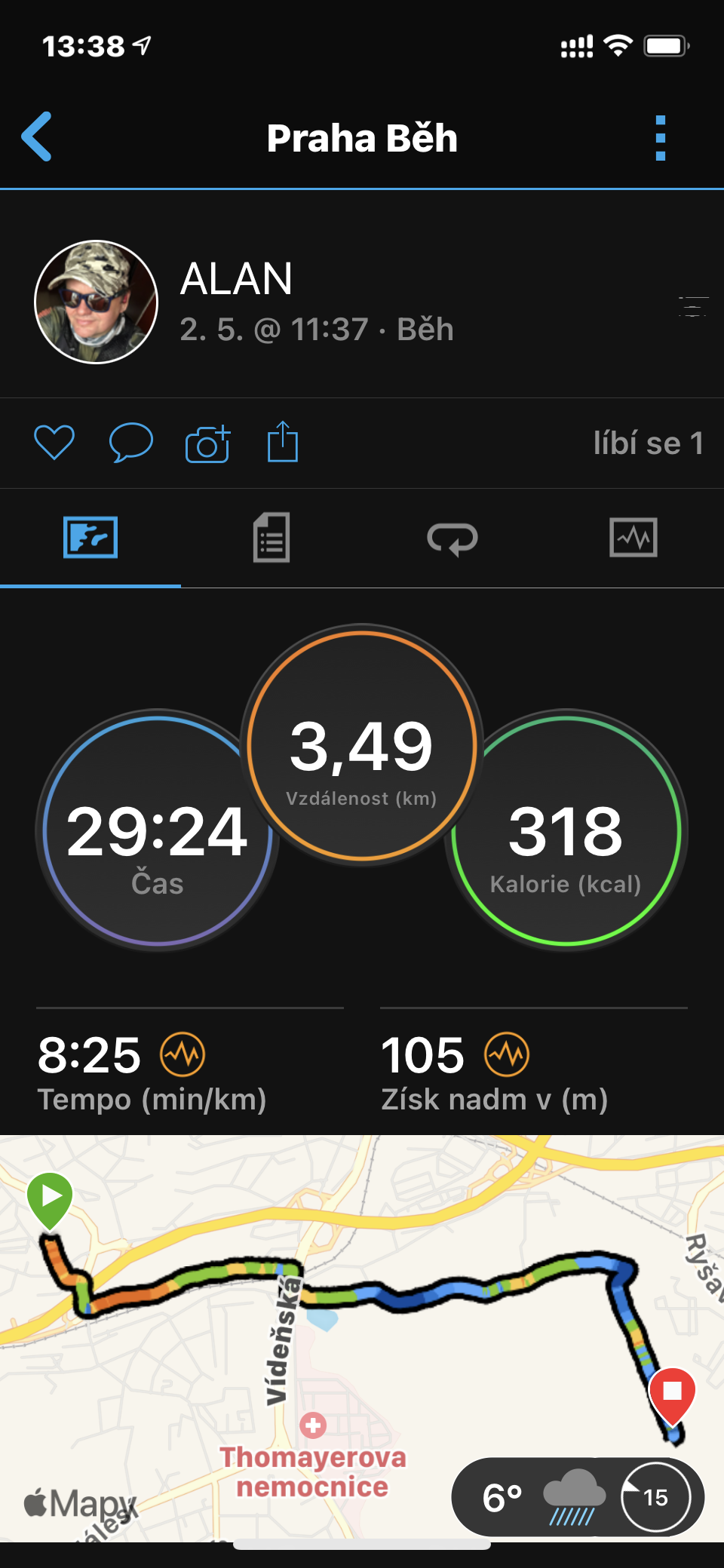This screenshot has height=1568, width=724.
Task: Switch to the stats details tab
Action: click(x=271, y=538)
